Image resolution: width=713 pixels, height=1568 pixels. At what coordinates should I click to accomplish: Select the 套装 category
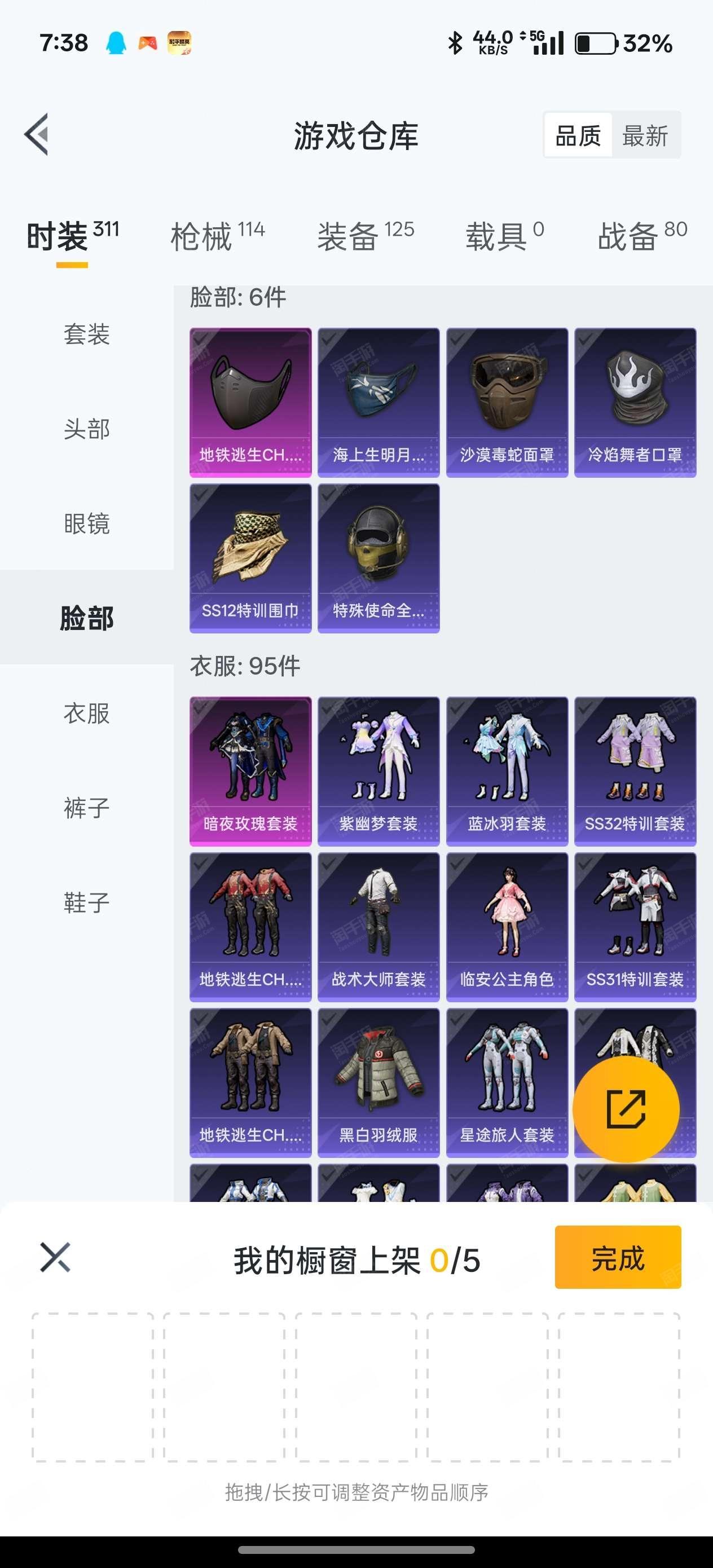pos(86,334)
